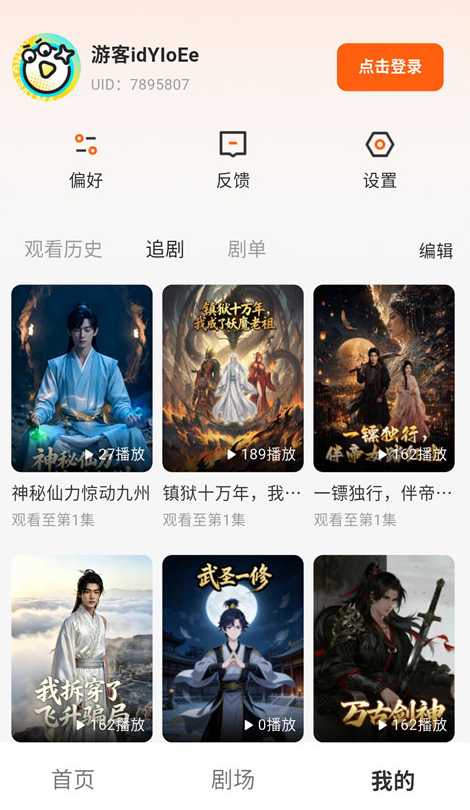
Task: Go to the 首页 home tab
Action: 73,779
